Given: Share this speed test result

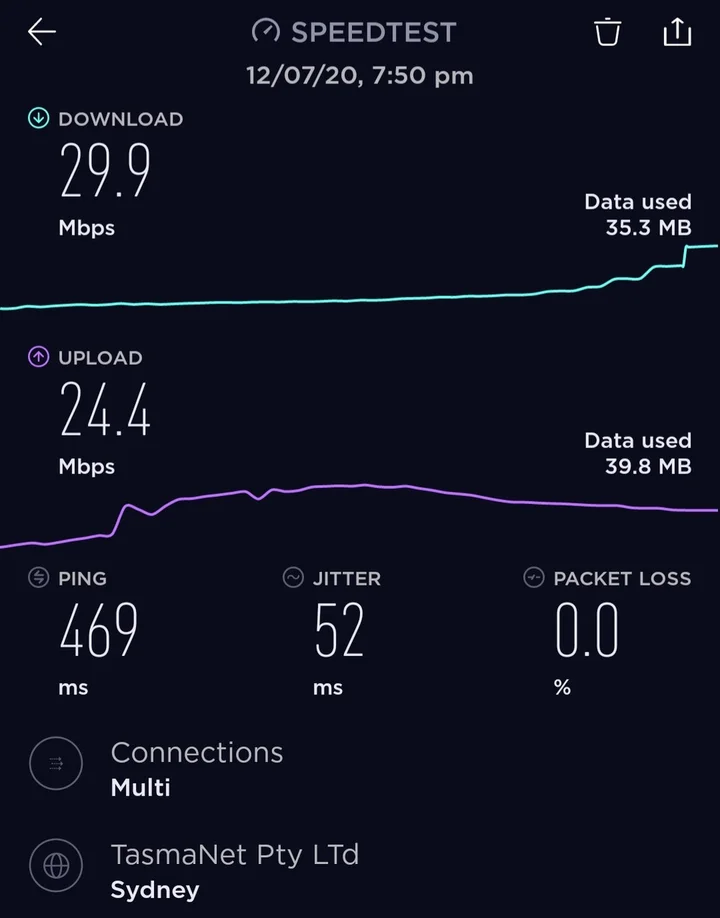Looking at the screenshot, I should 677,33.
